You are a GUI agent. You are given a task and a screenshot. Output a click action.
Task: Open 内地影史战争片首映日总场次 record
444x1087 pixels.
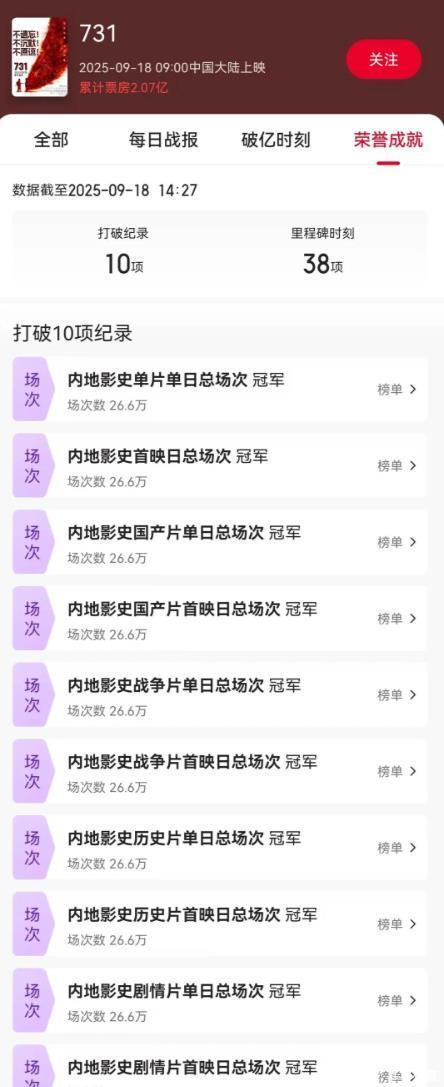tap(220, 771)
